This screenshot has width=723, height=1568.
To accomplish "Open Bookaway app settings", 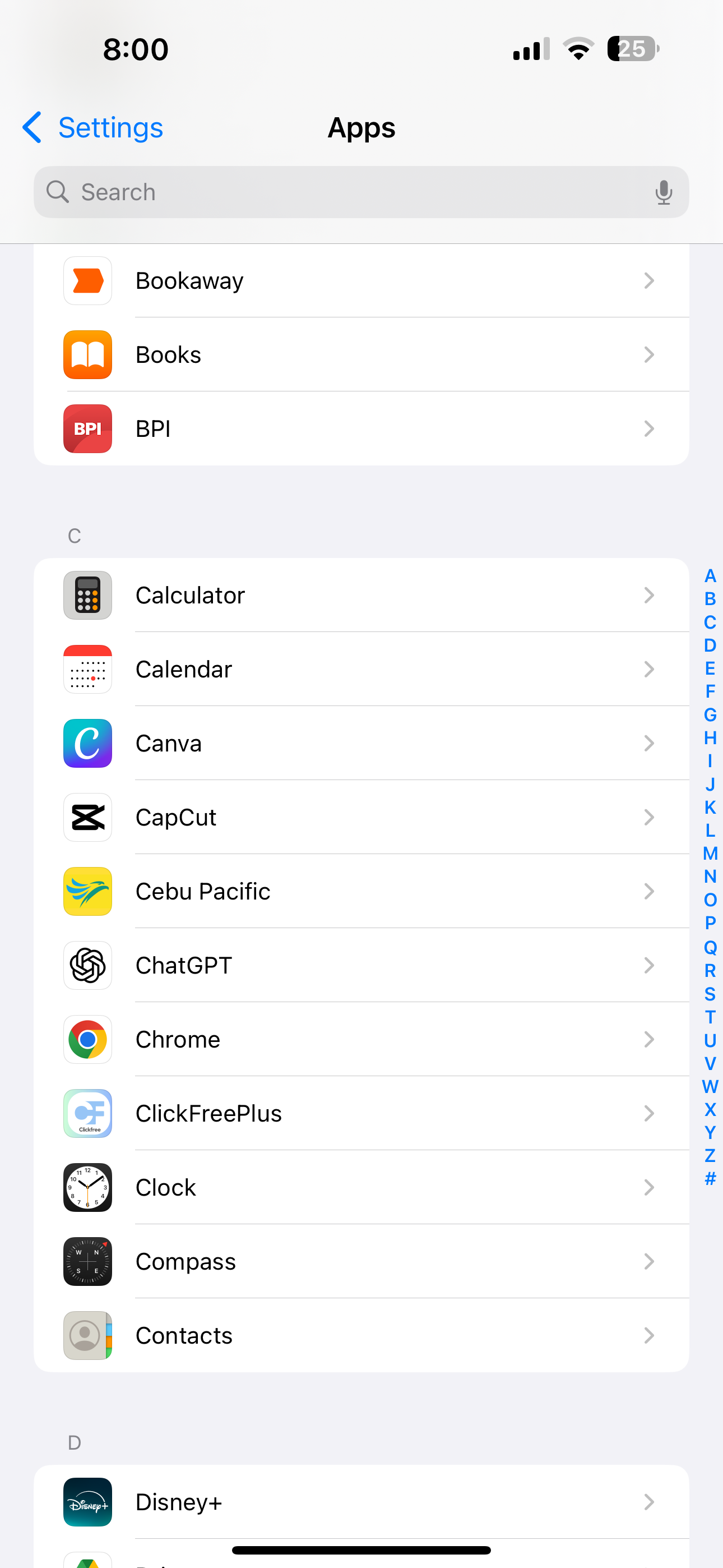I will [x=361, y=280].
